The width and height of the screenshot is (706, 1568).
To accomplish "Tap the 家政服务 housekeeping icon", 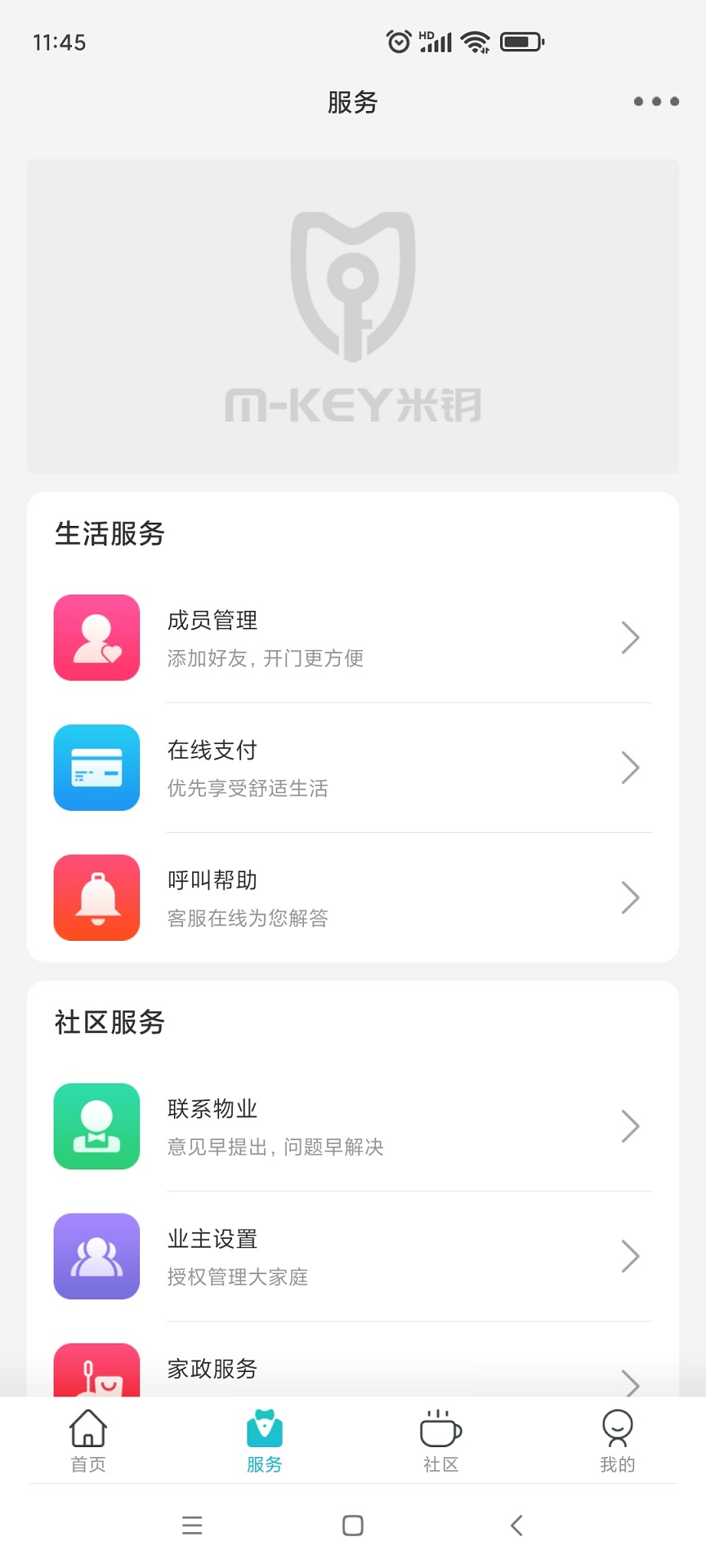I will tap(96, 1375).
